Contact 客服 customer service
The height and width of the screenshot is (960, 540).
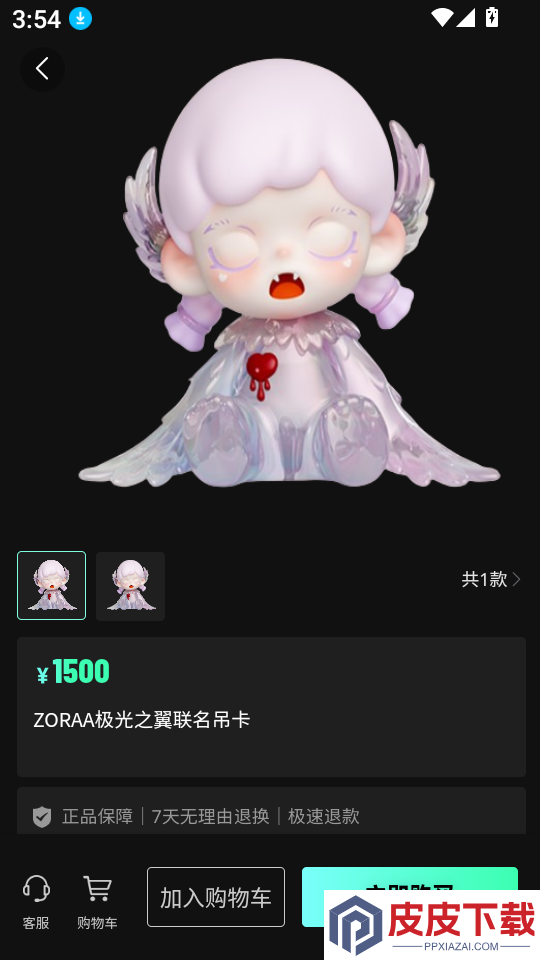point(36,902)
